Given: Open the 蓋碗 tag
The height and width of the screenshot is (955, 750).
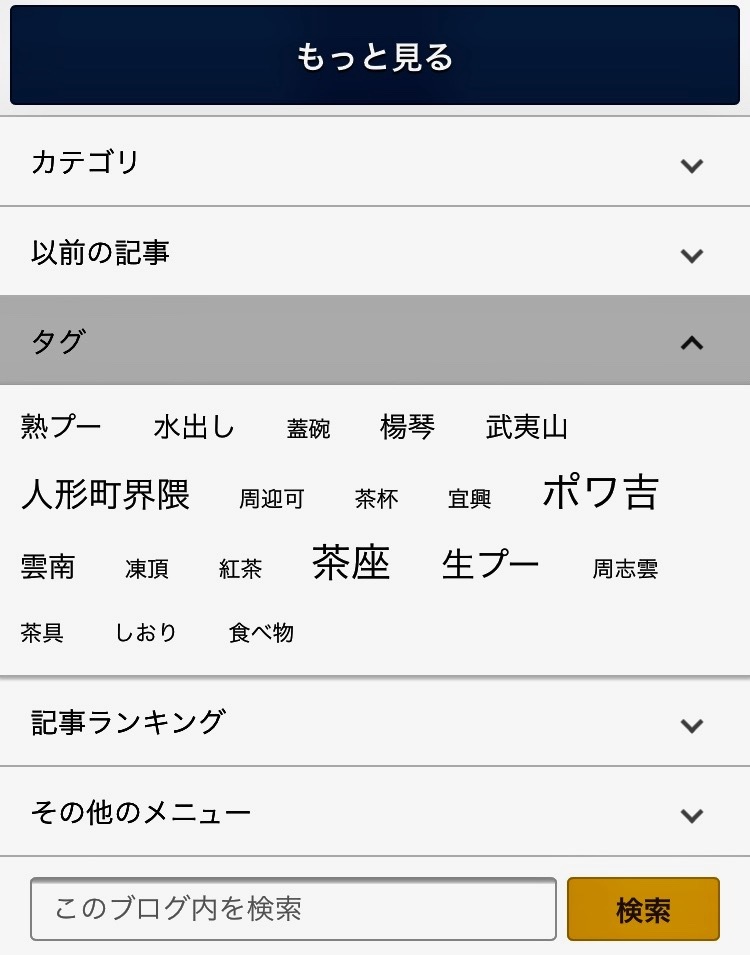Looking at the screenshot, I should 308,427.
